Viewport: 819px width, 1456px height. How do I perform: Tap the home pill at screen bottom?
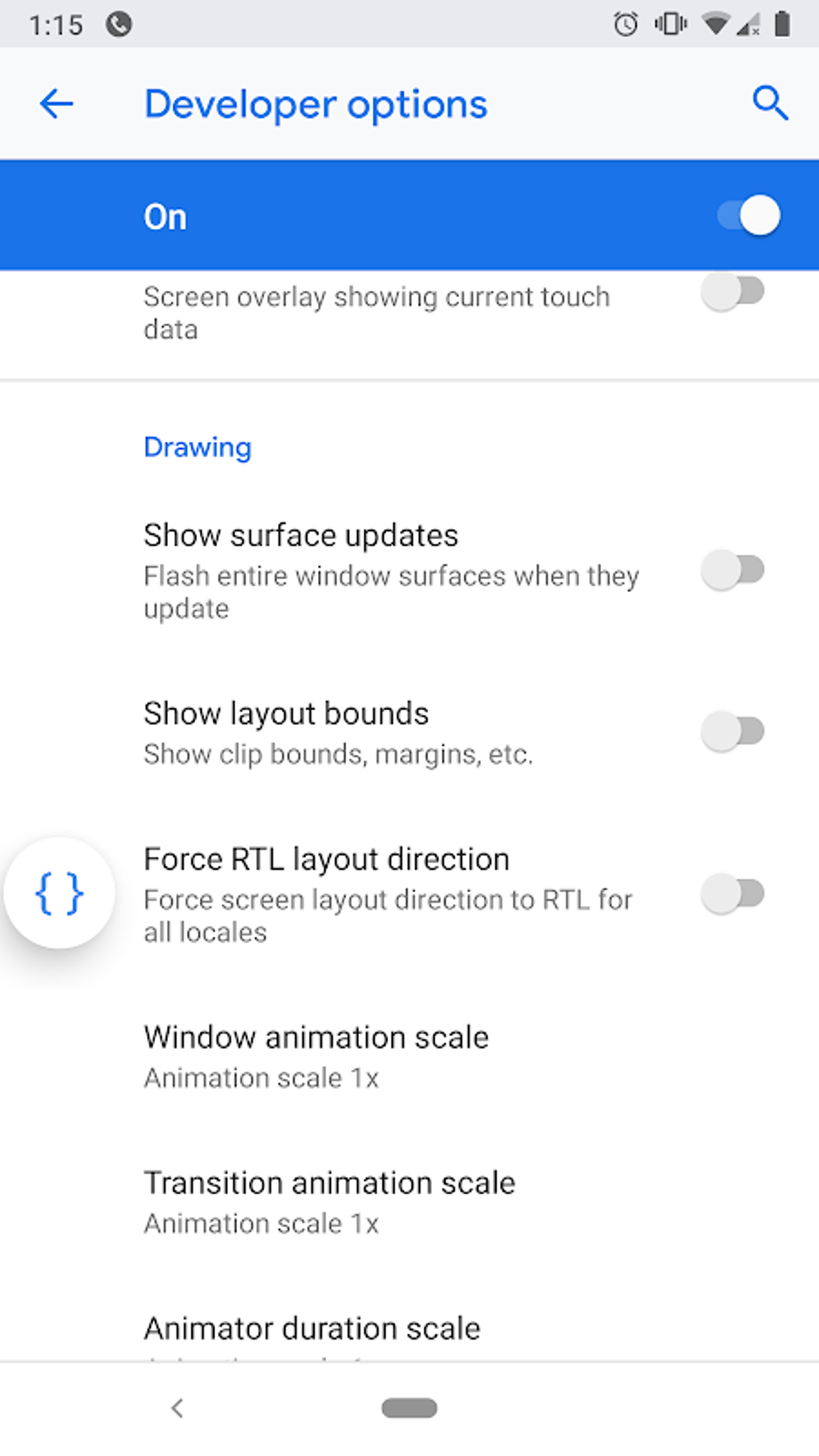click(409, 1408)
